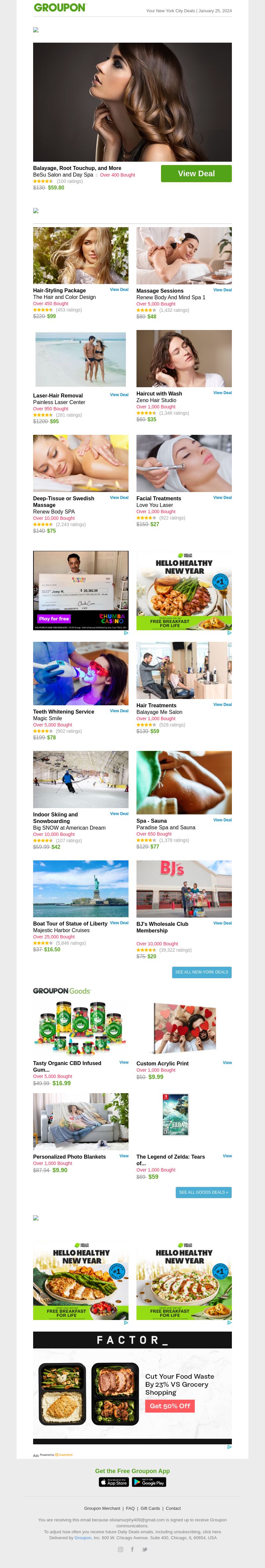Open the Statue of Liberty boat tour image
Screen dimensions: 265x1568
click(x=80, y=889)
